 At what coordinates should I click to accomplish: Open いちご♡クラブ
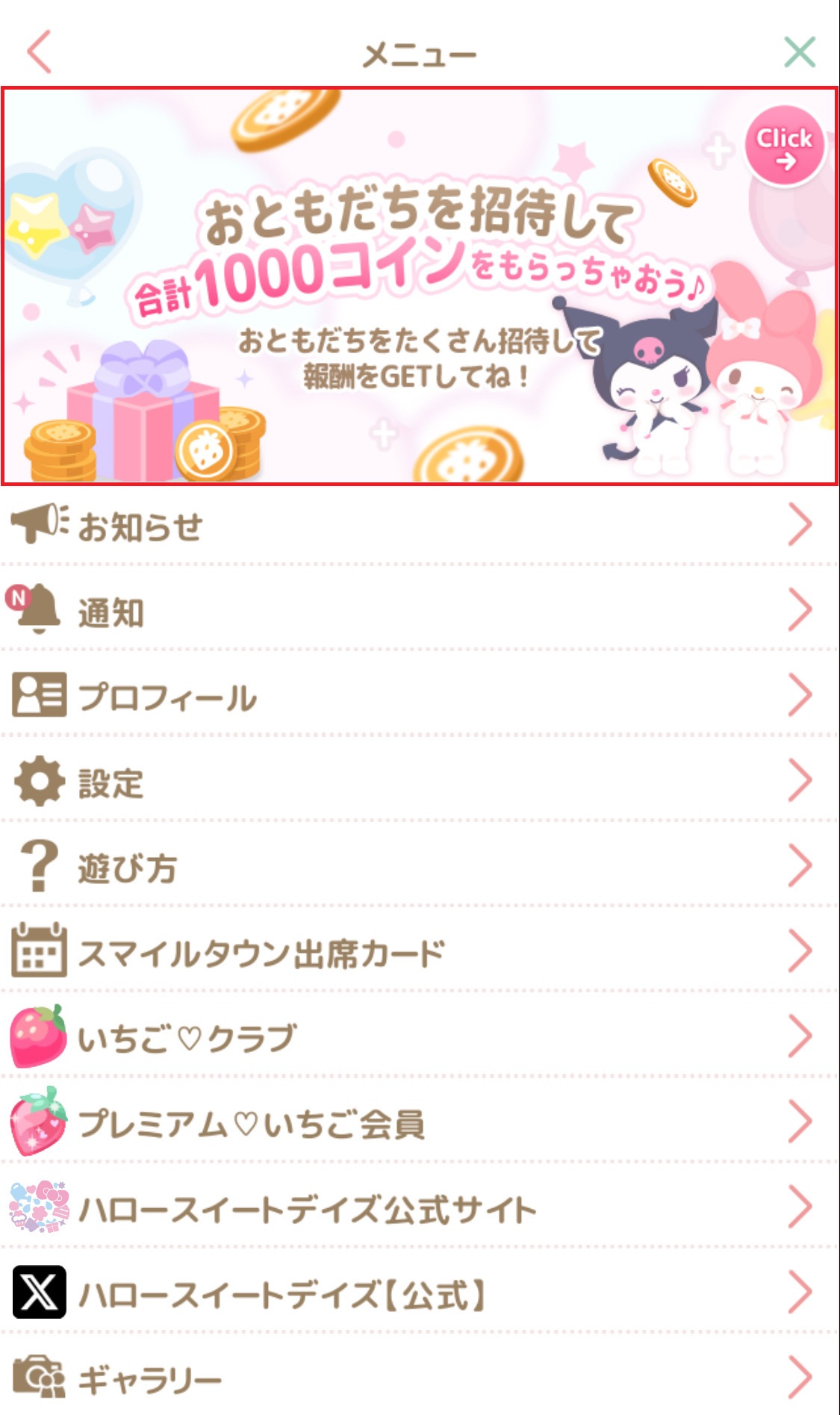(x=420, y=1038)
